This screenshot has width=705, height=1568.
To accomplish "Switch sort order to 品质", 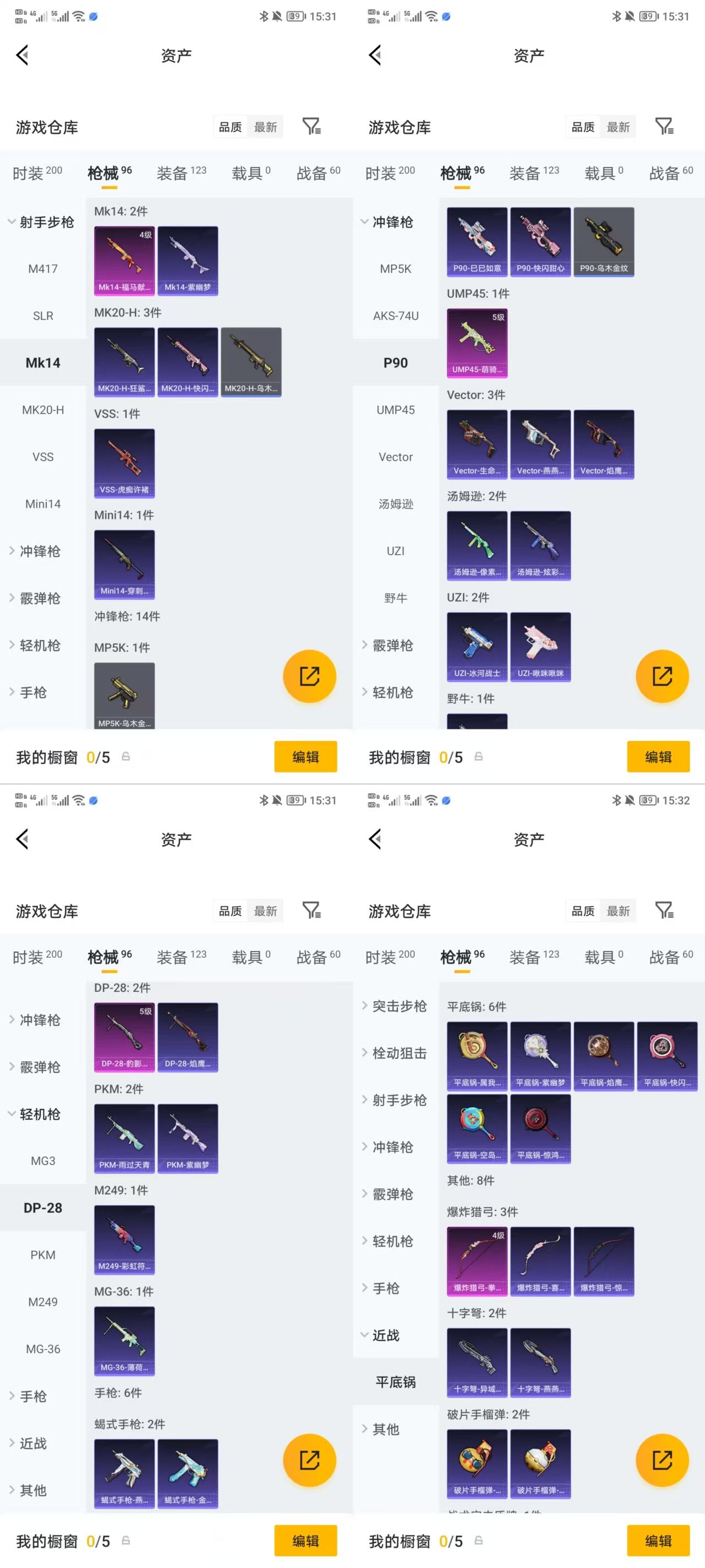I will 229,127.
